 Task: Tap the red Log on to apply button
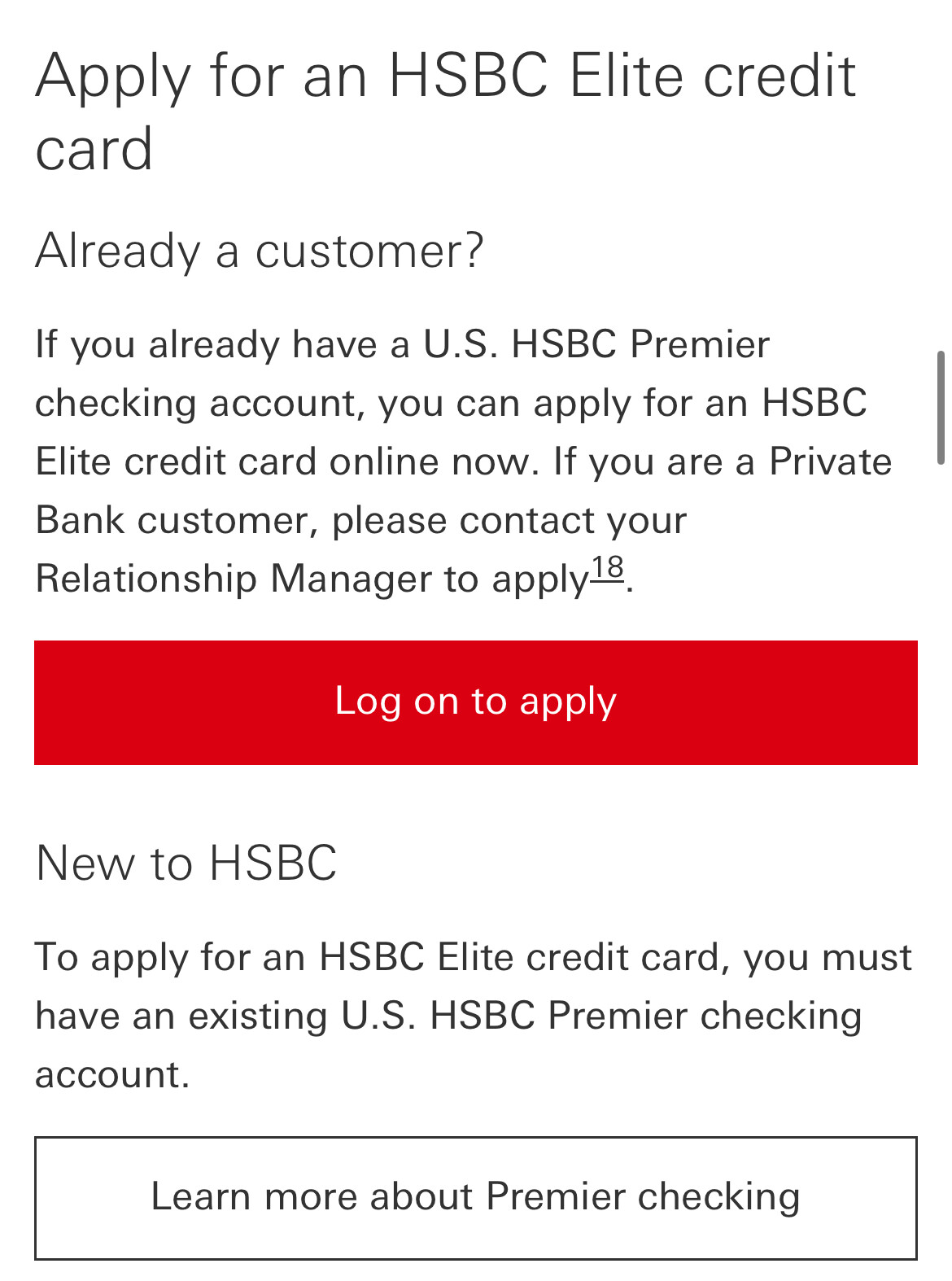(475, 702)
